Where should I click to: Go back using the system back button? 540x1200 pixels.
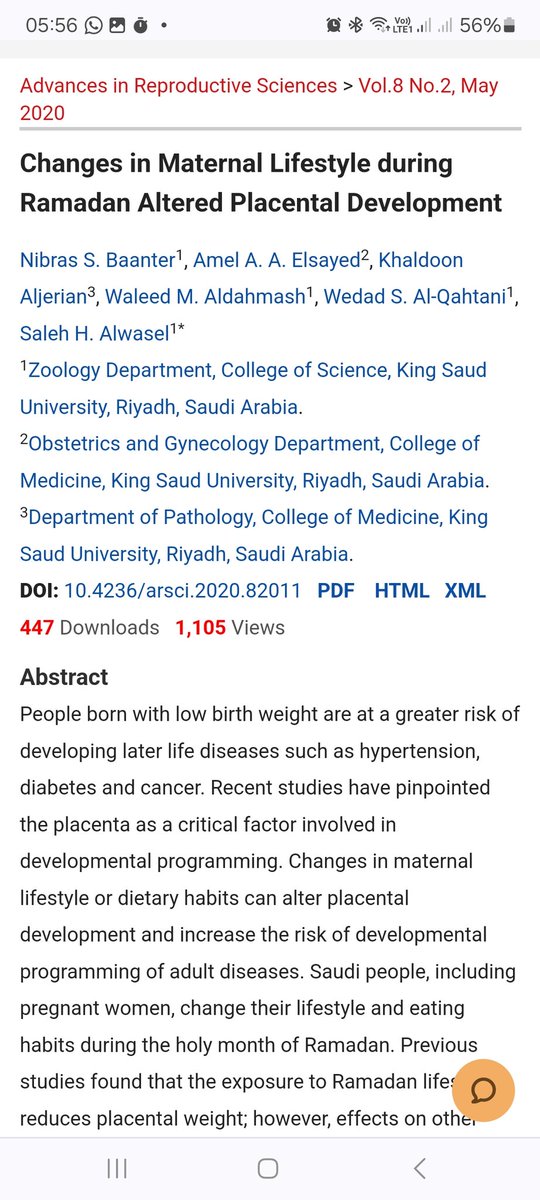pos(420,1167)
